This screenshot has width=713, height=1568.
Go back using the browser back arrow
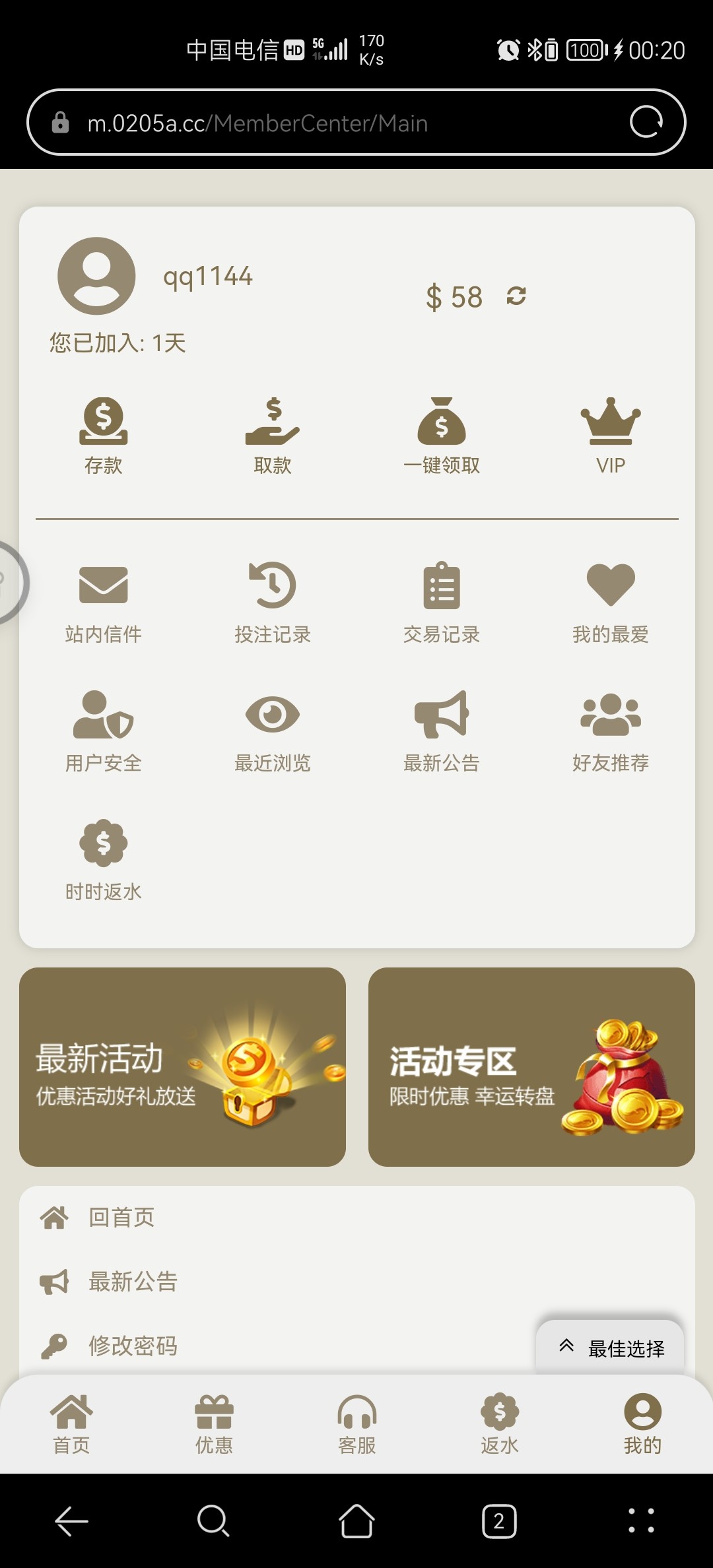[x=71, y=1522]
